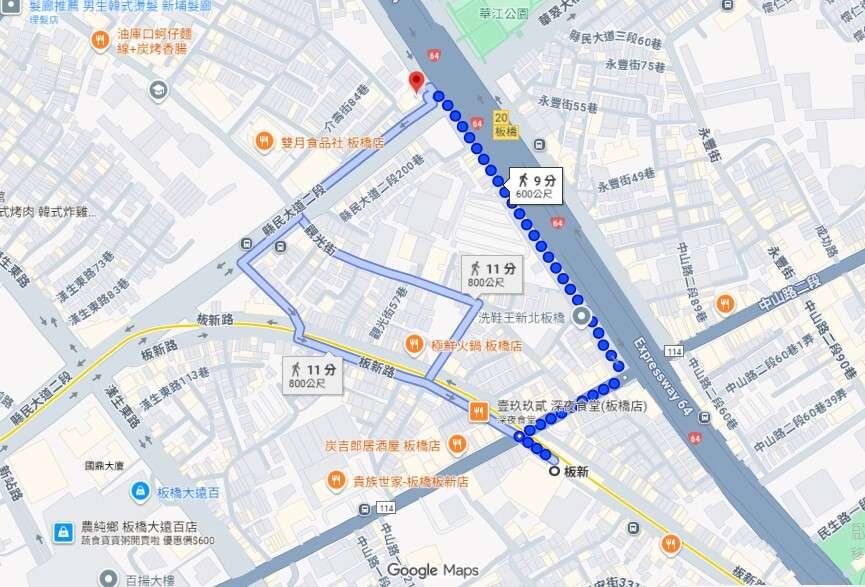Tap the red destination pin
Screen dimensions: 865x587
point(417,82)
